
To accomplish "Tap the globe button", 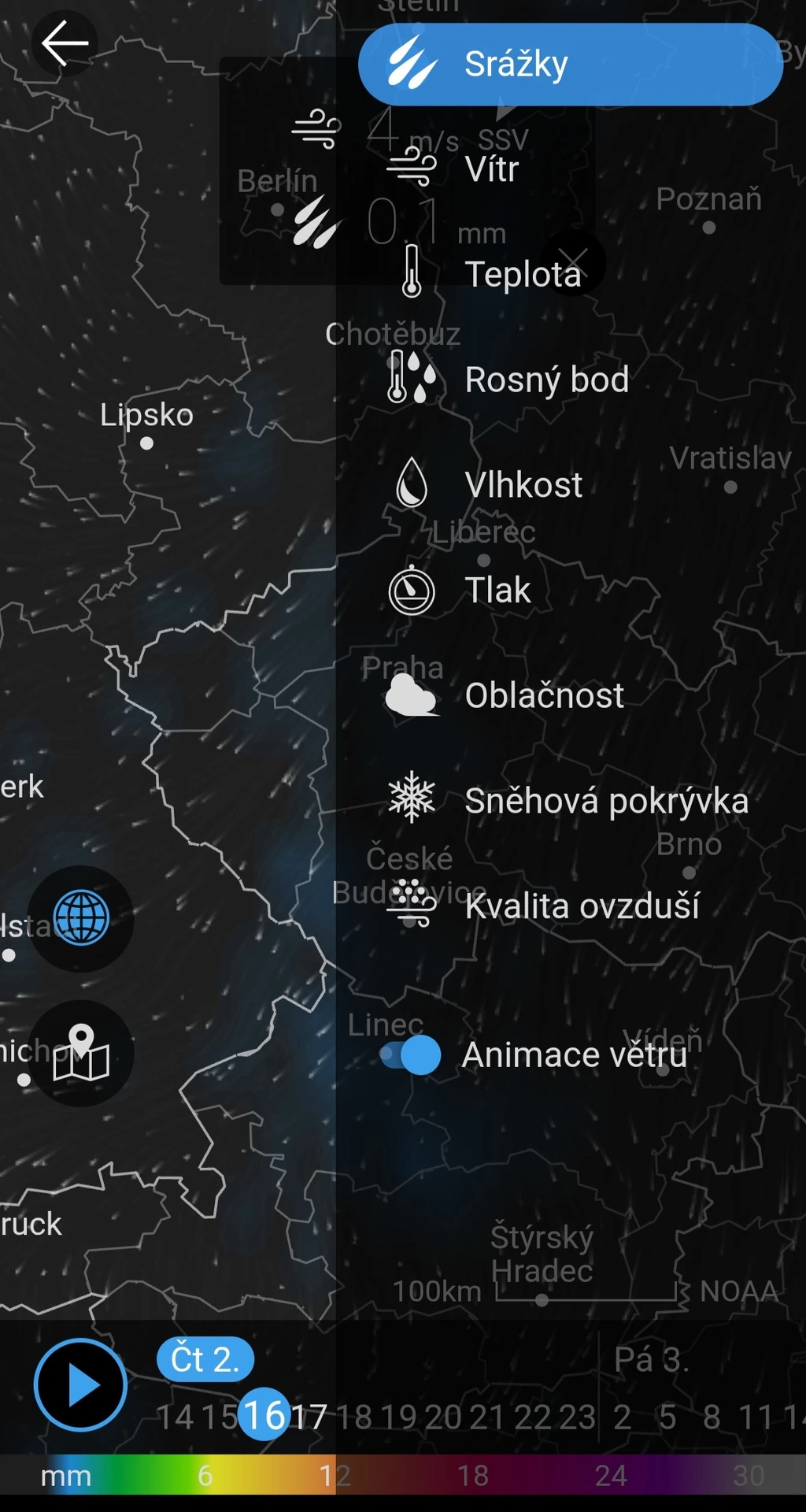I will tap(80, 918).
